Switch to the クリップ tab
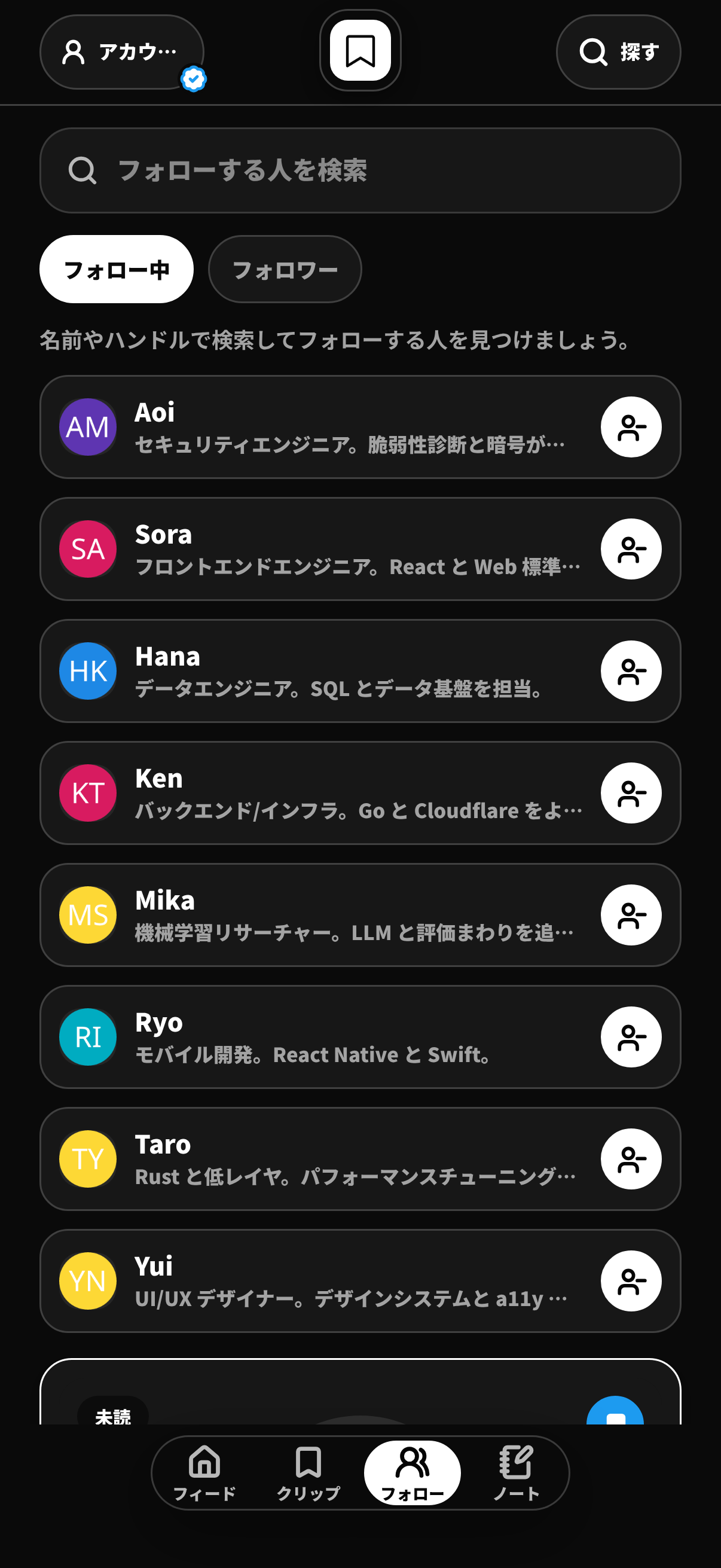 coord(308,1473)
